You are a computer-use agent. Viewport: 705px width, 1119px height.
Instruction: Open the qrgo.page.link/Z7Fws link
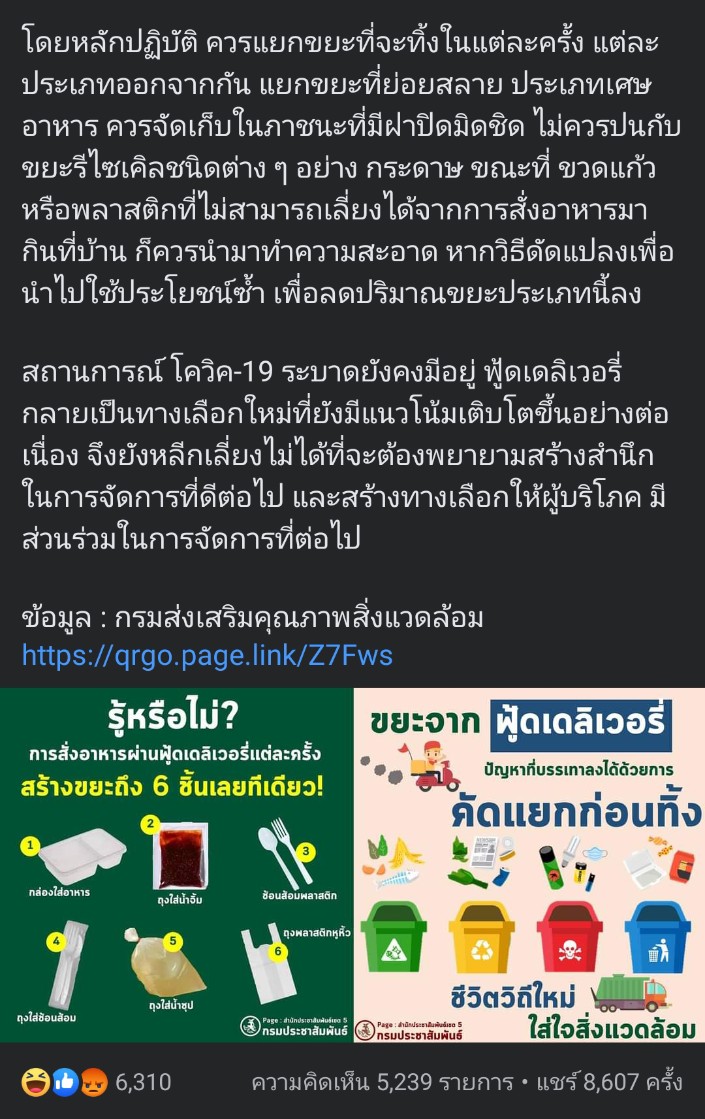point(207,656)
